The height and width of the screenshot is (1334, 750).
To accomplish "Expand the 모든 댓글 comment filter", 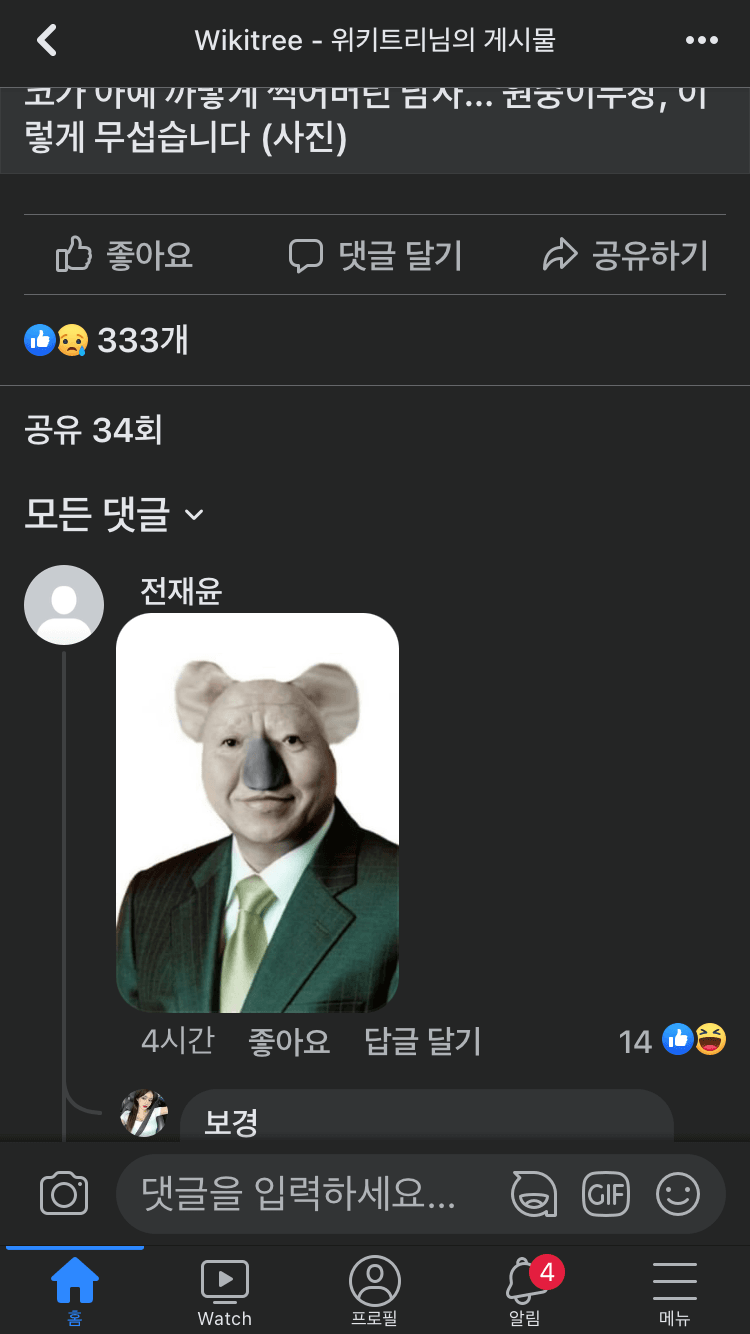I will [x=114, y=514].
